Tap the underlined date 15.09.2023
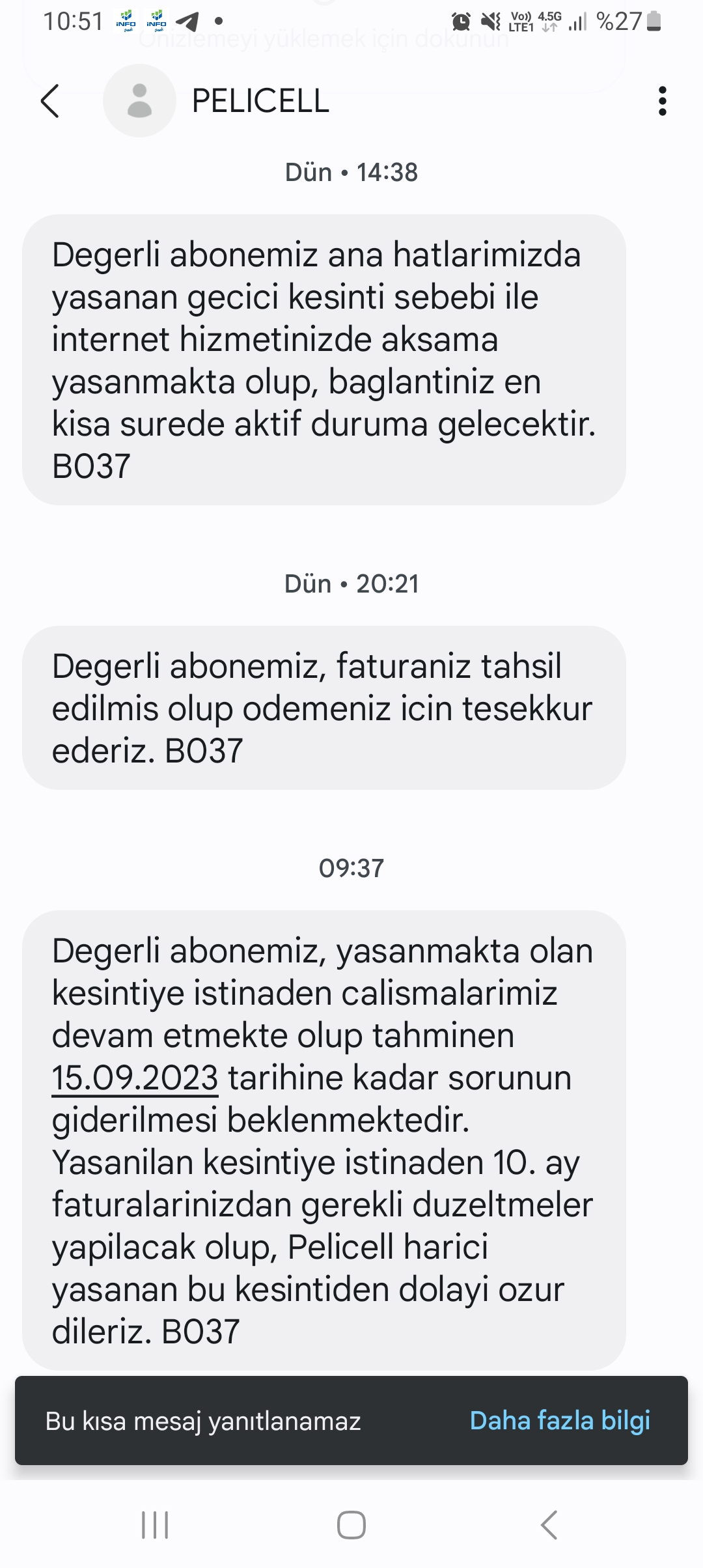 (135, 1078)
